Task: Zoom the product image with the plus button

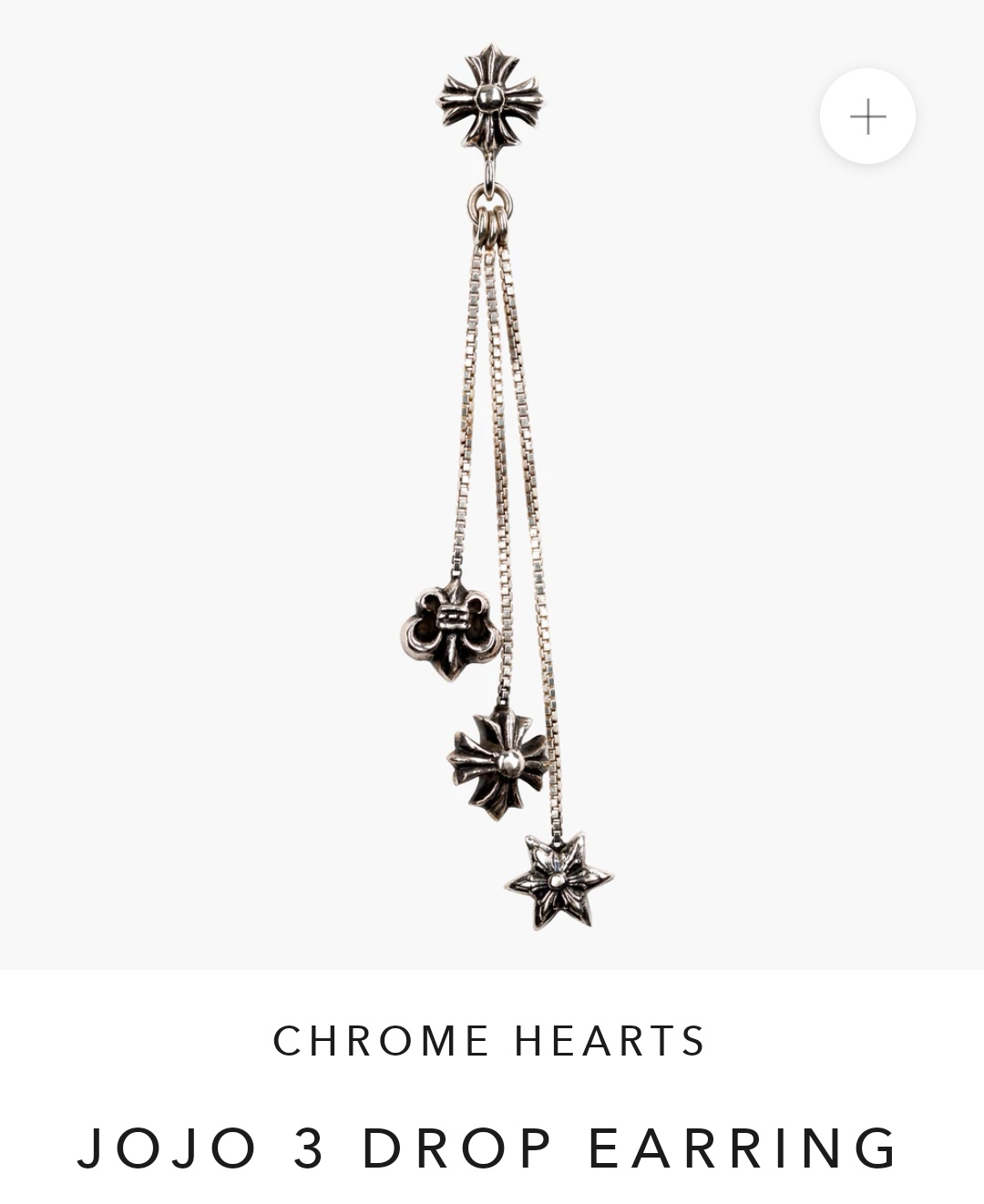Action: (x=866, y=117)
